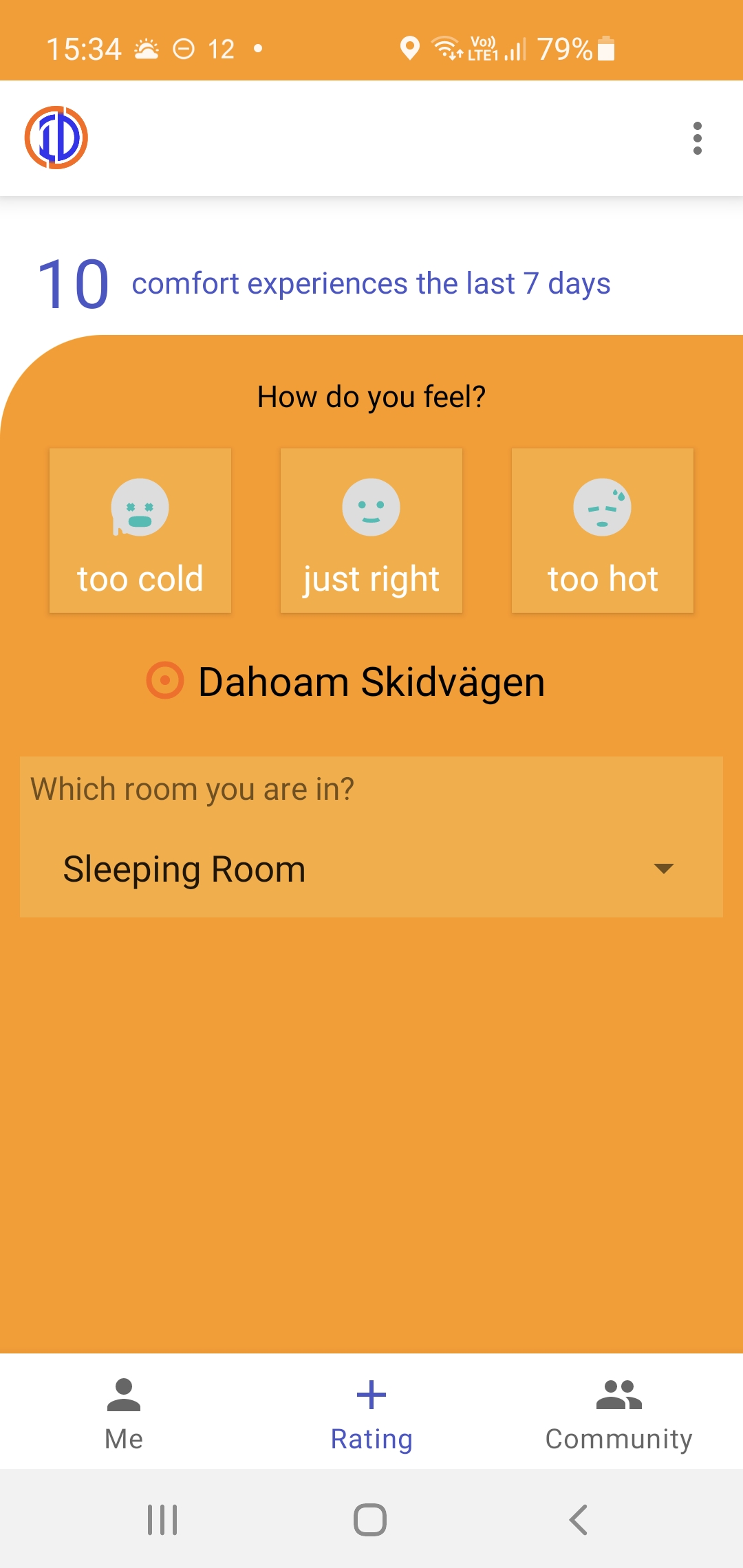743x1568 pixels.
Task: Tap the system back button
Action: tap(579, 1519)
